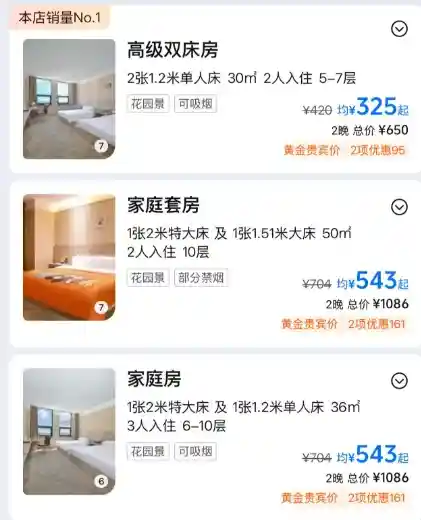Check the 2项优惠95 discount details
The image size is (421, 520).
(378, 150)
